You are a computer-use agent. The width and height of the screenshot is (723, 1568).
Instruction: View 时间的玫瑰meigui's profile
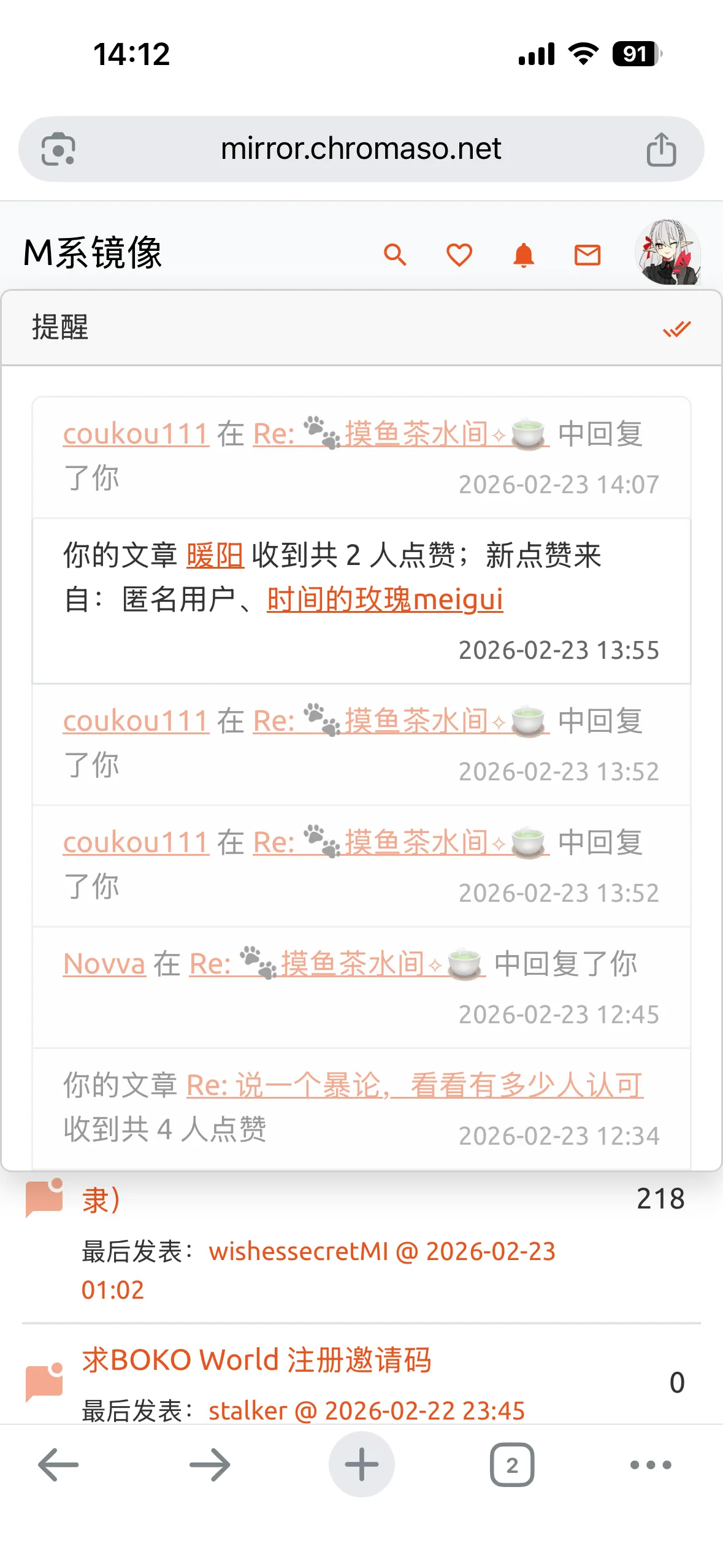pyautogui.click(x=384, y=600)
